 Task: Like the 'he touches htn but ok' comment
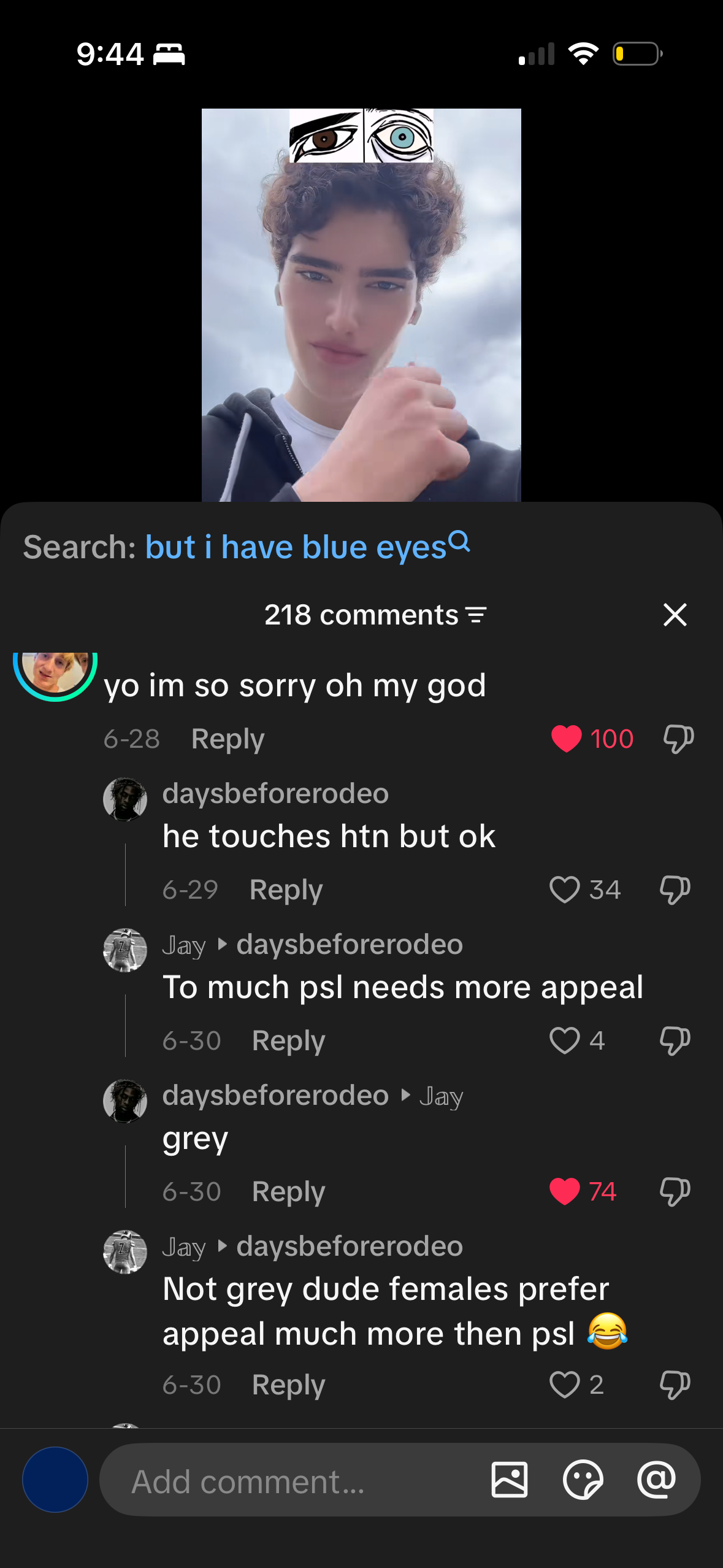[x=564, y=890]
